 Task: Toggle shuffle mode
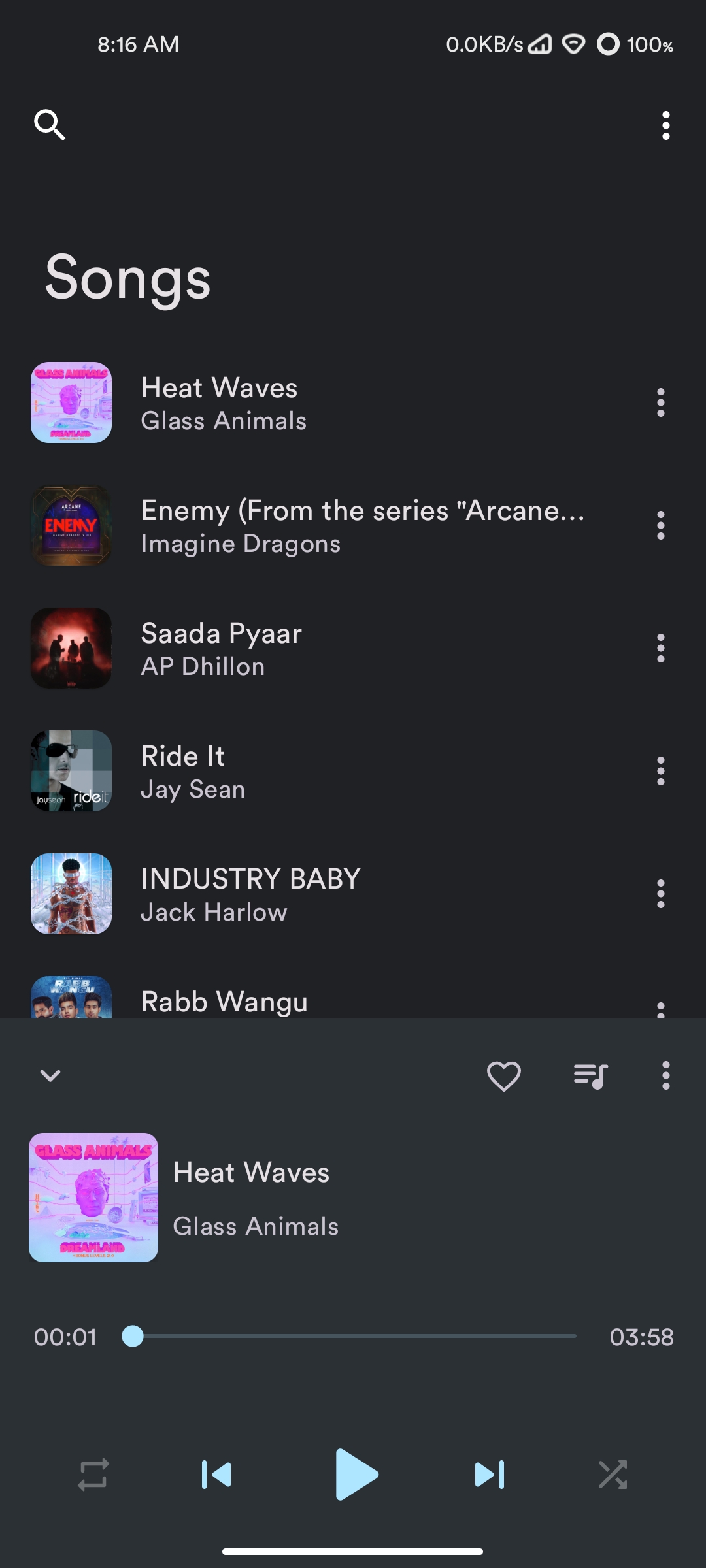coord(613,1475)
